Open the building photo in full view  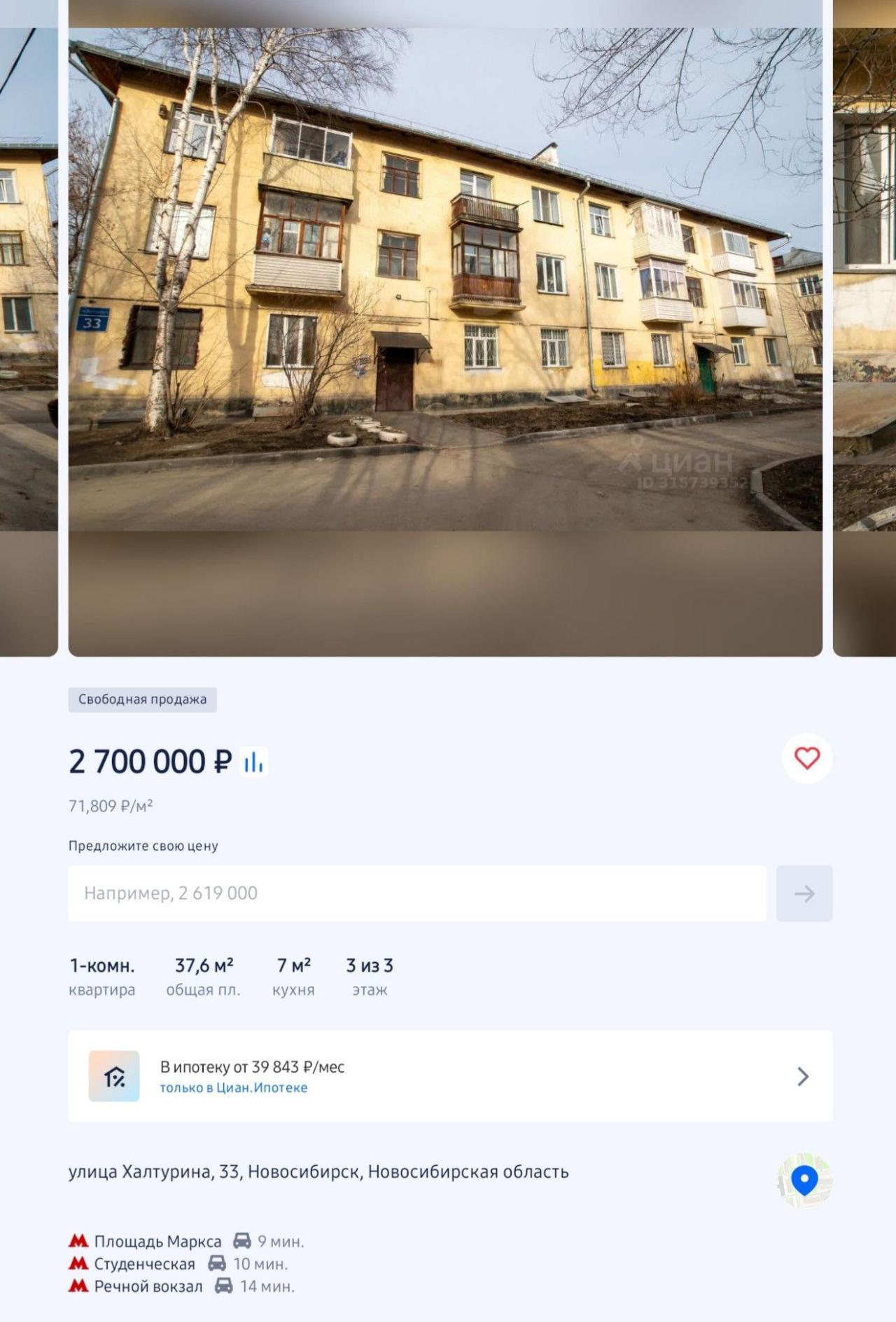click(x=445, y=279)
